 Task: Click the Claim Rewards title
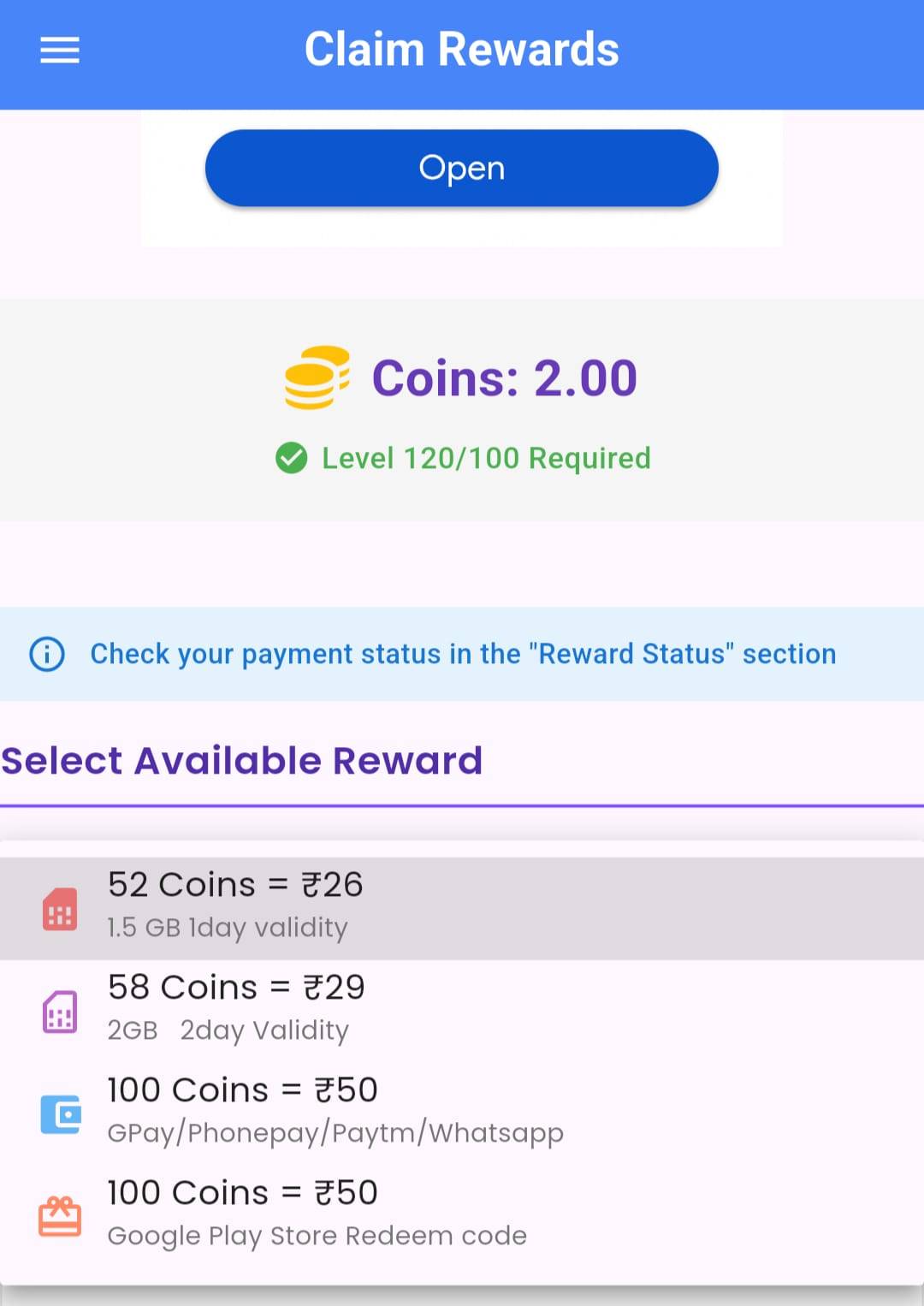462,49
